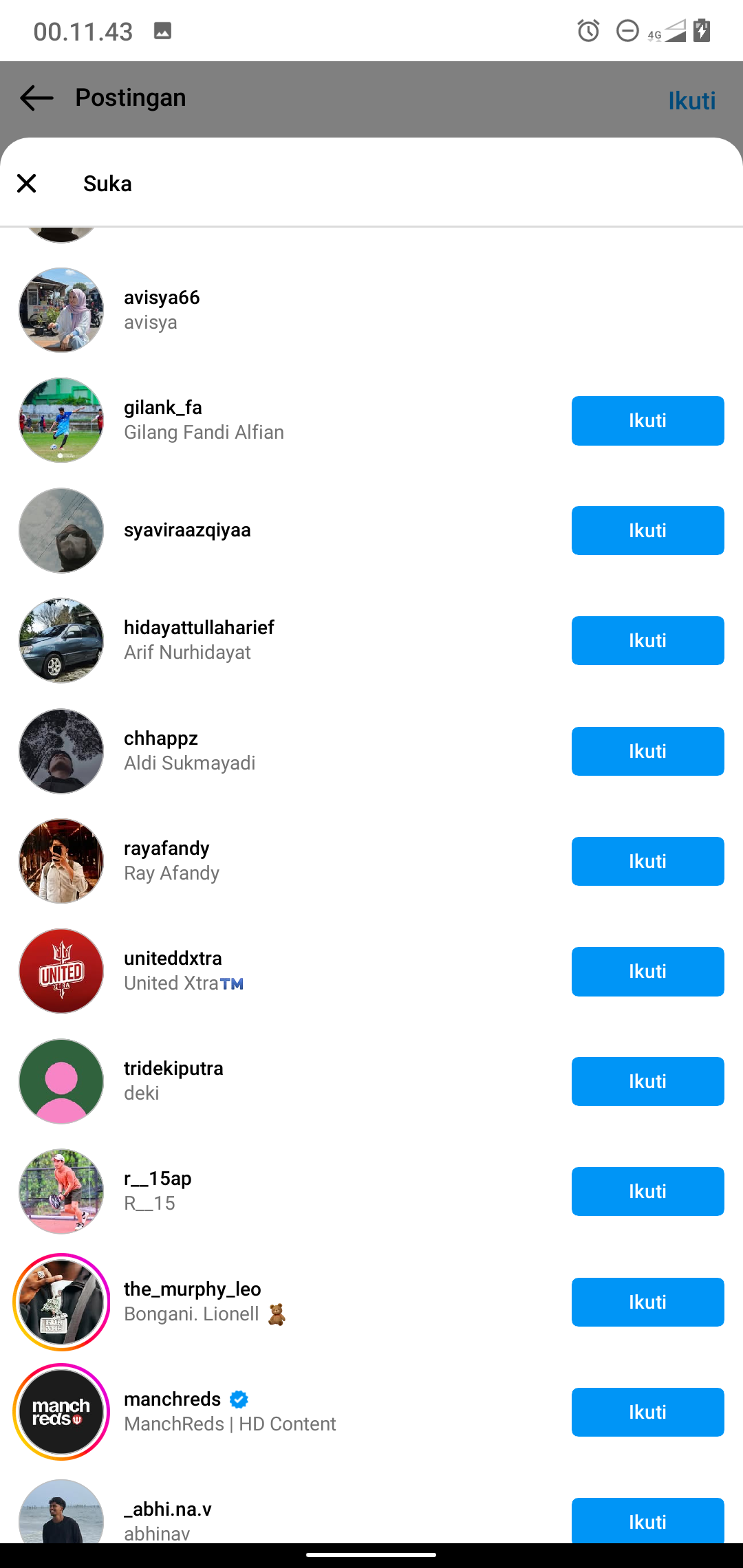Open gilank_fa's profile
743x1568 pixels.
coord(163,408)
